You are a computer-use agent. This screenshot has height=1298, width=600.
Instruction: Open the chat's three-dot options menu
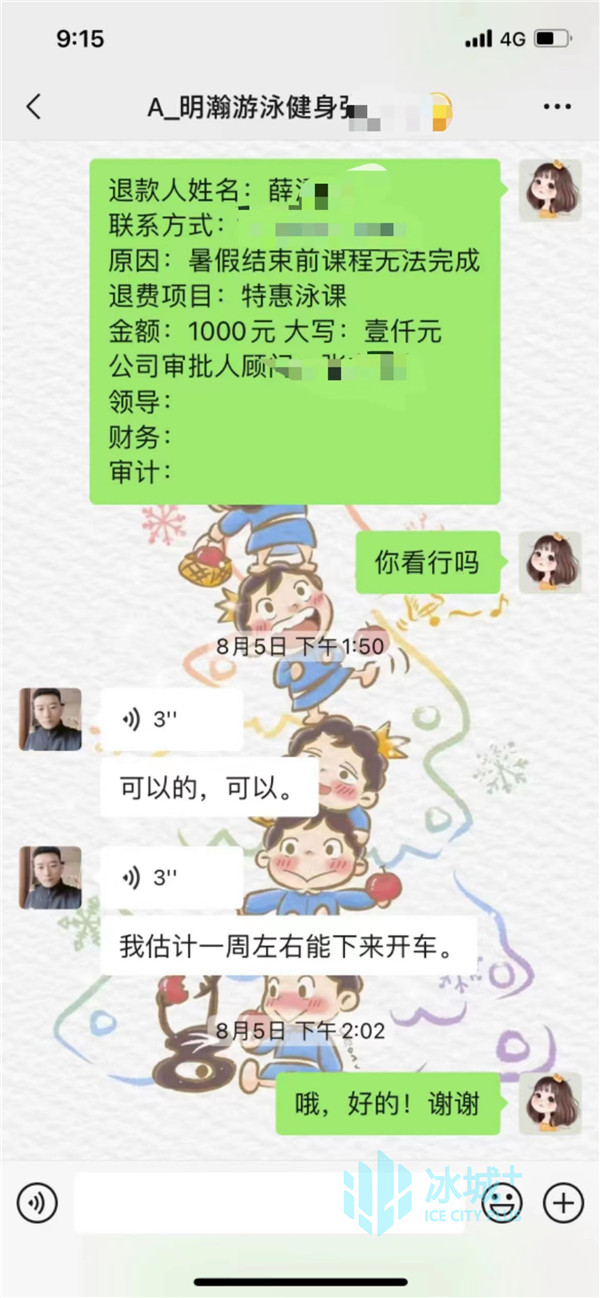[x=557, y=107]
